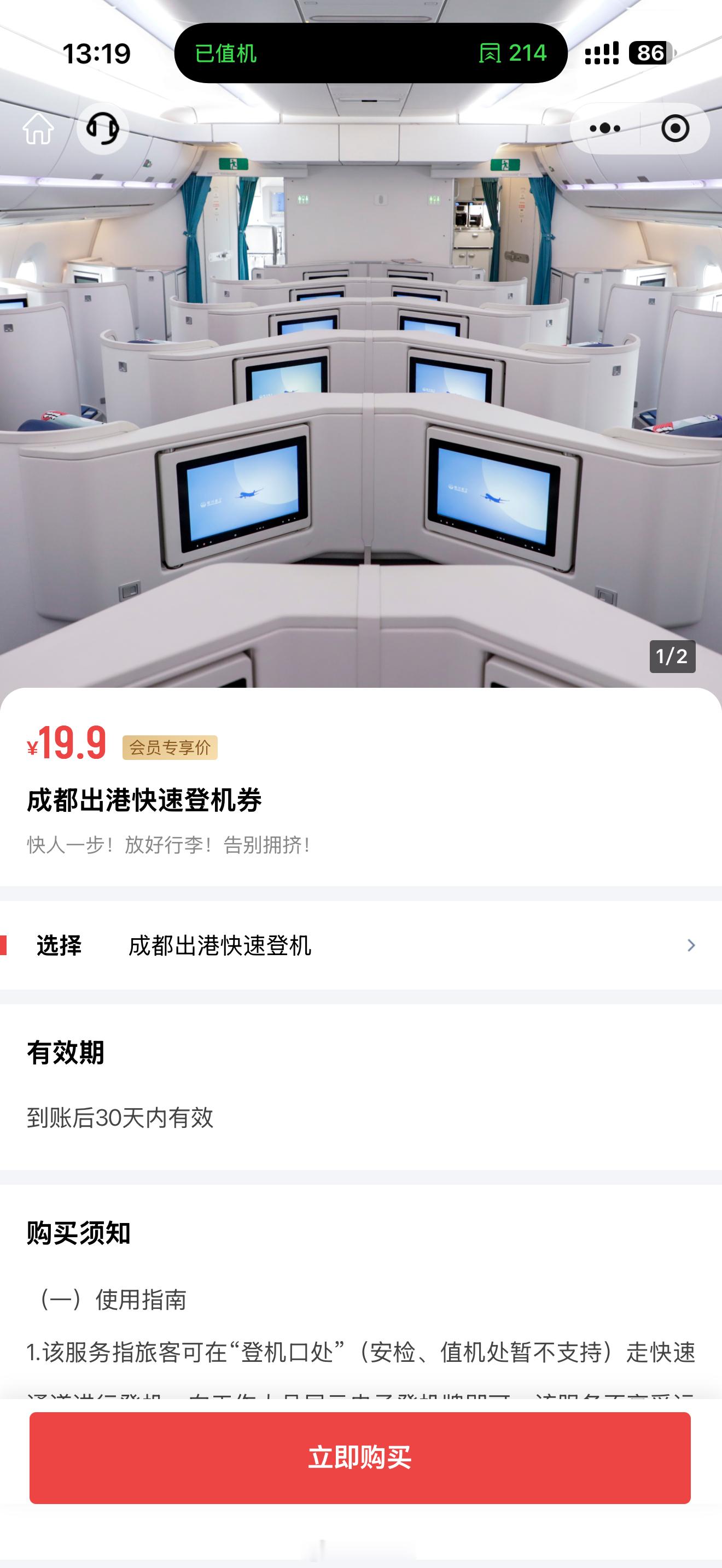The image size is (722, 1568).
Task: Tap the 成都出港快速登机券 product title
Action: [147, 801]
